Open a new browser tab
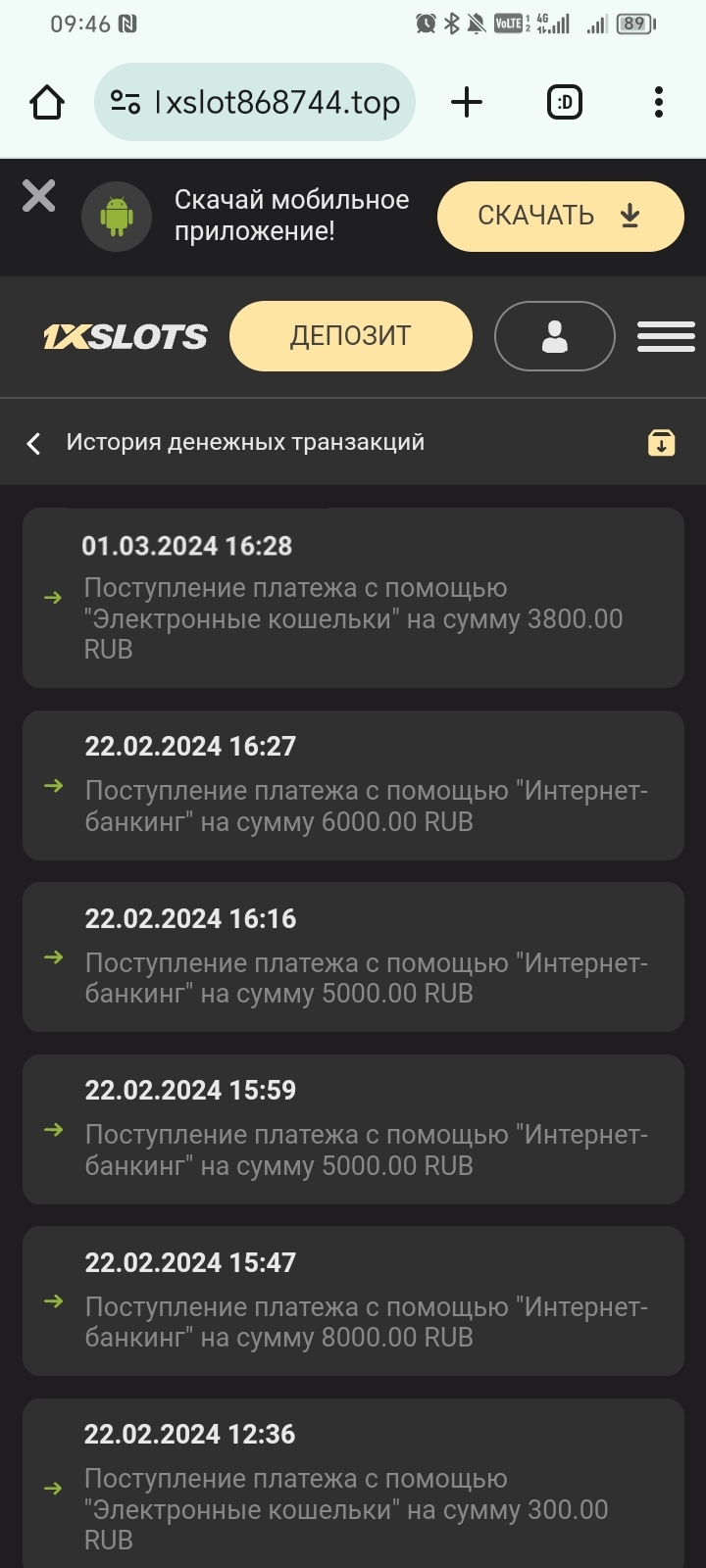This screenshot has height=1568, width=706. 467,102
